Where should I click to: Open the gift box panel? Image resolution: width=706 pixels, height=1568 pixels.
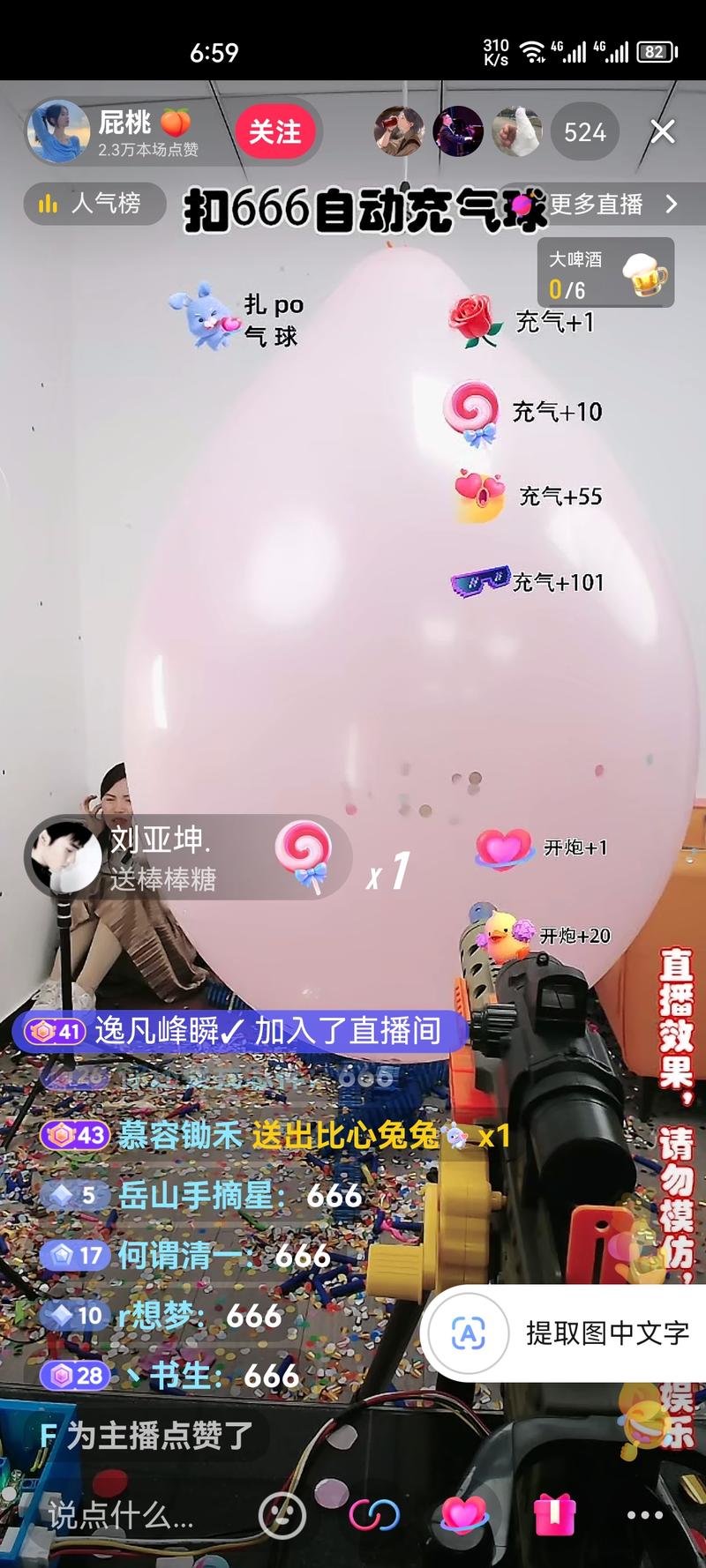coord(555,1515)
